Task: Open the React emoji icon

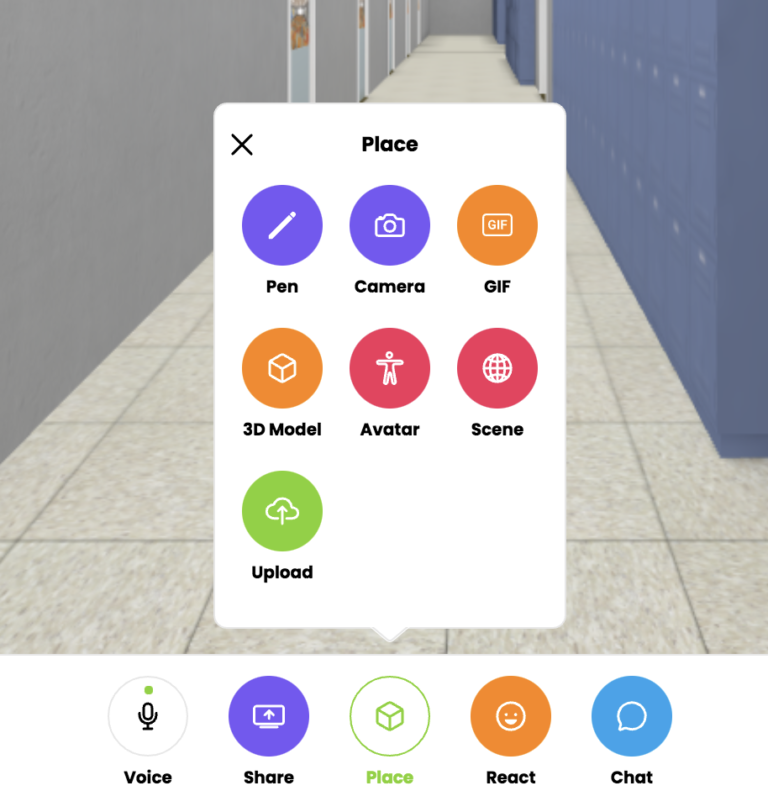Action: click(x=510, y=716)
